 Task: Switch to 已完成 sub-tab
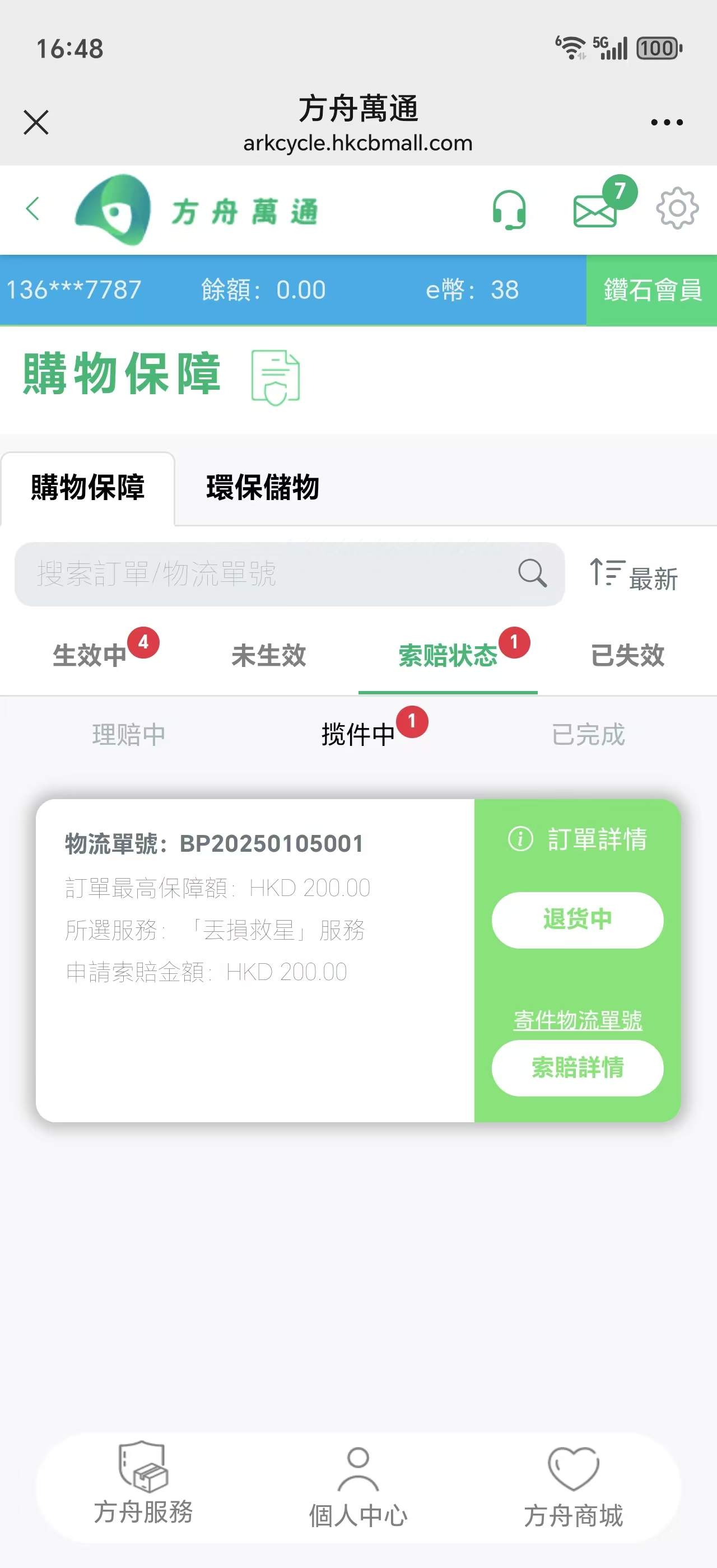click(588, 735)
